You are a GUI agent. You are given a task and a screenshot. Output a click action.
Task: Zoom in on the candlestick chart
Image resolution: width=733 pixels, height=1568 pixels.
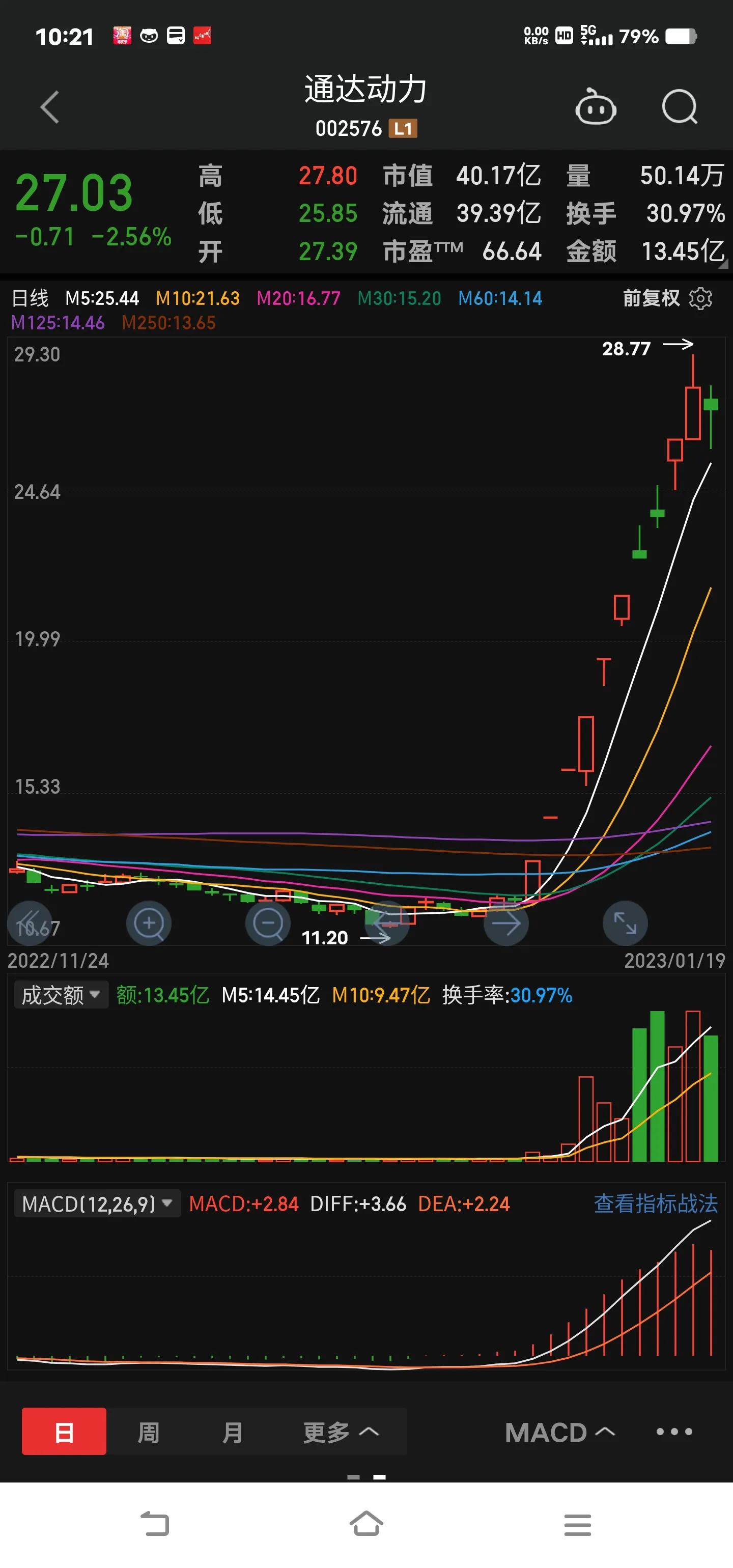coord(149,923)
